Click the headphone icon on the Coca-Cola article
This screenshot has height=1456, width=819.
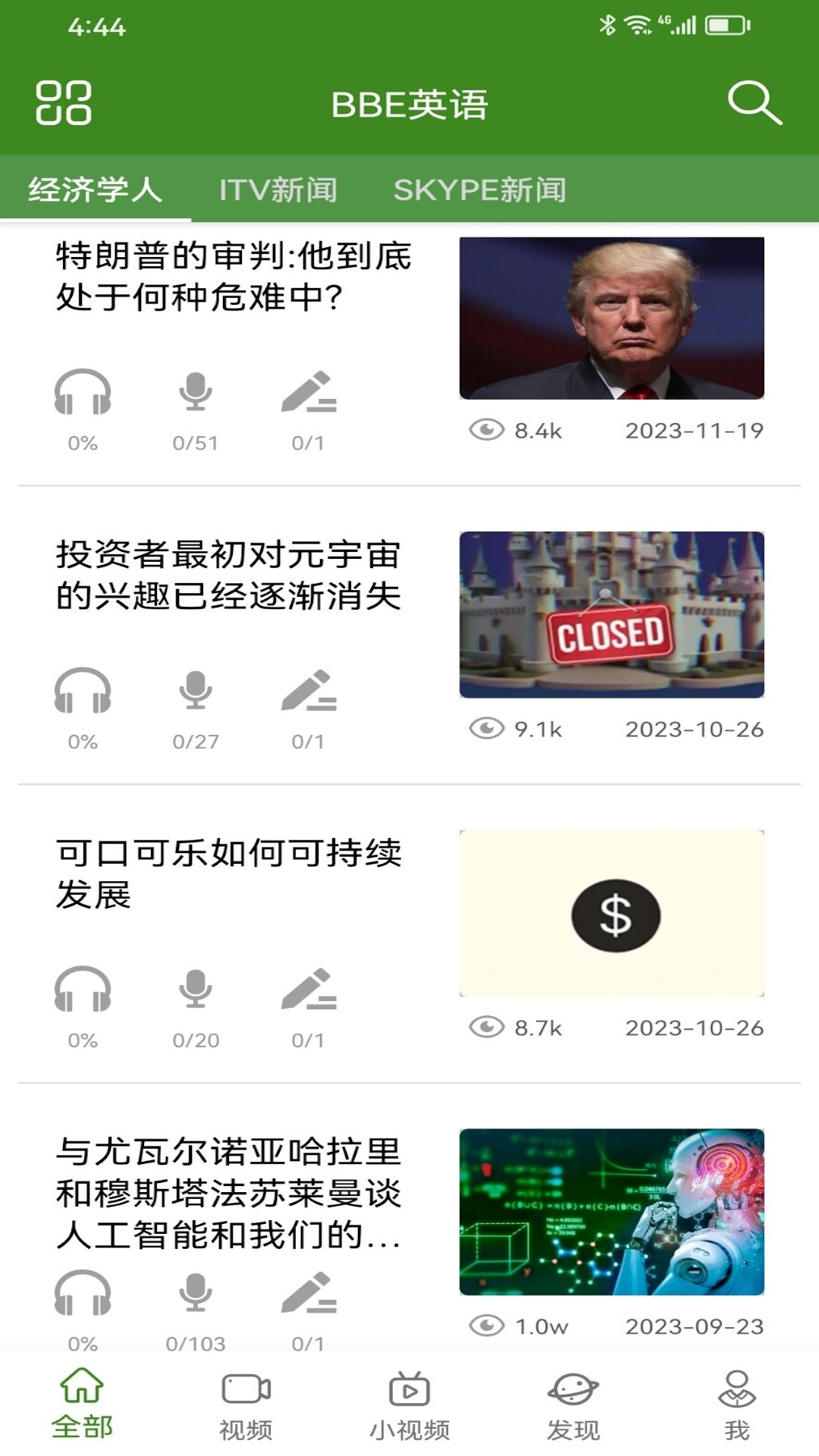[83, 990]
